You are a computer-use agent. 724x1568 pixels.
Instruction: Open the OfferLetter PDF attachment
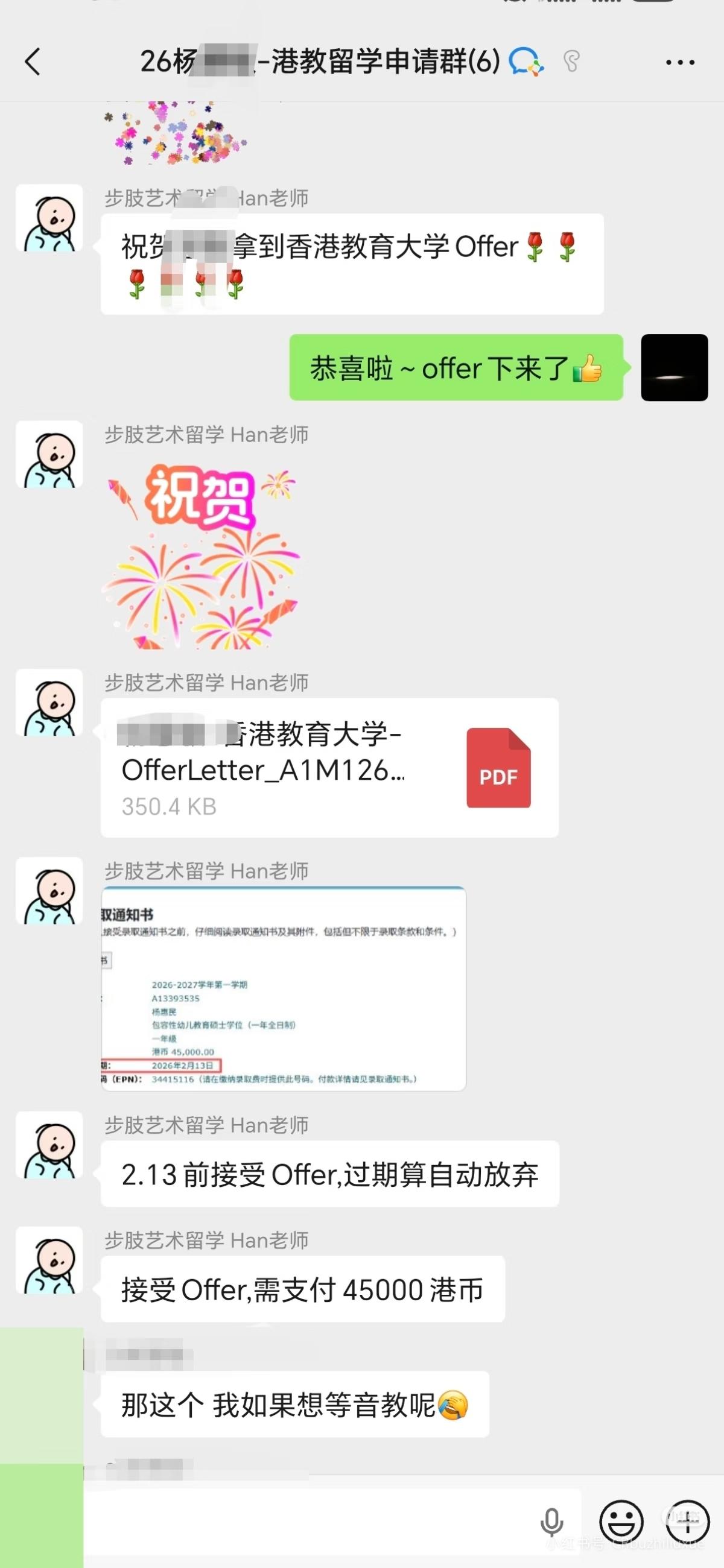coord(329,768)
